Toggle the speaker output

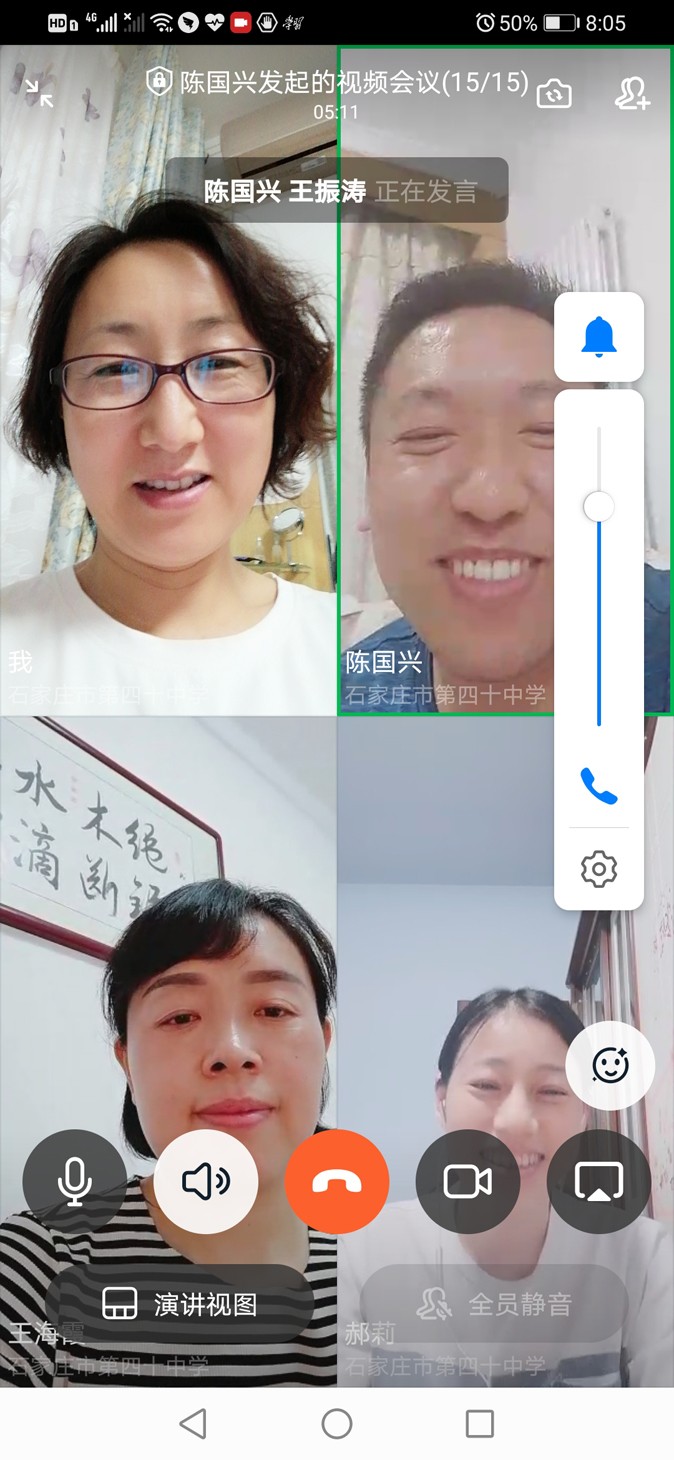coord(206,1182)
